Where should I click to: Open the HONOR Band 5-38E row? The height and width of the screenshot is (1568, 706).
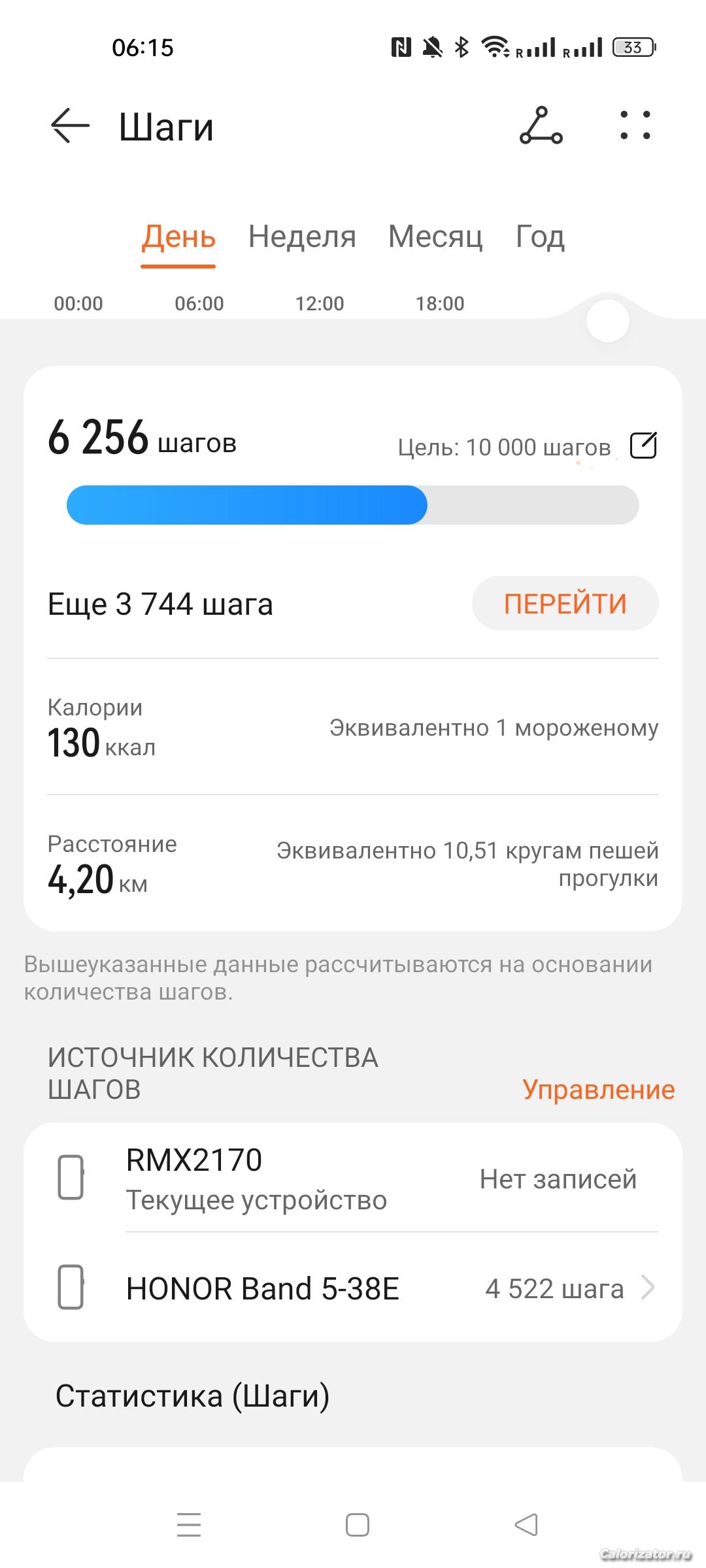pyautogui.click(x=353, y=1288)
